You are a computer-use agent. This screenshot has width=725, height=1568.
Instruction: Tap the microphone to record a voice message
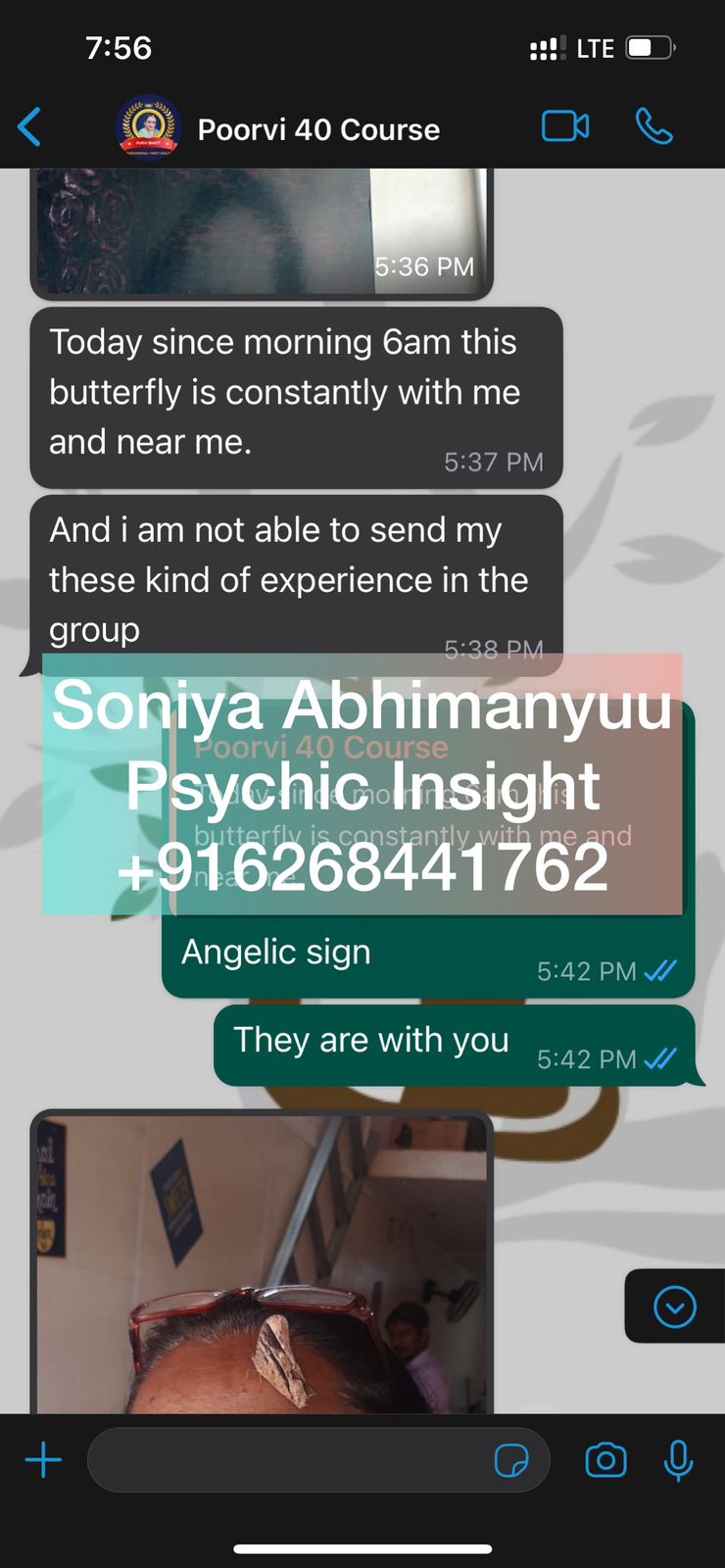(678, 1460)
